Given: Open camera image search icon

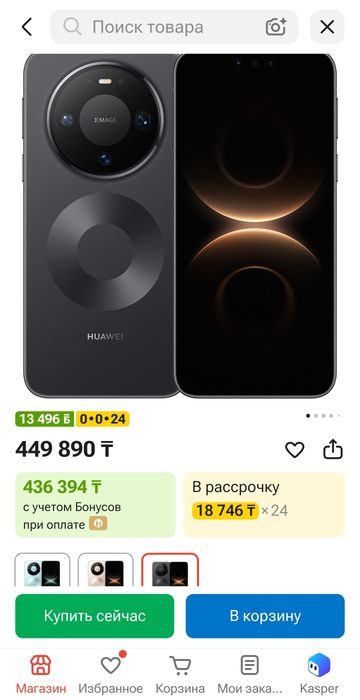Looking at the screenshot, I should pyautogui.click(x=276, y=27).
